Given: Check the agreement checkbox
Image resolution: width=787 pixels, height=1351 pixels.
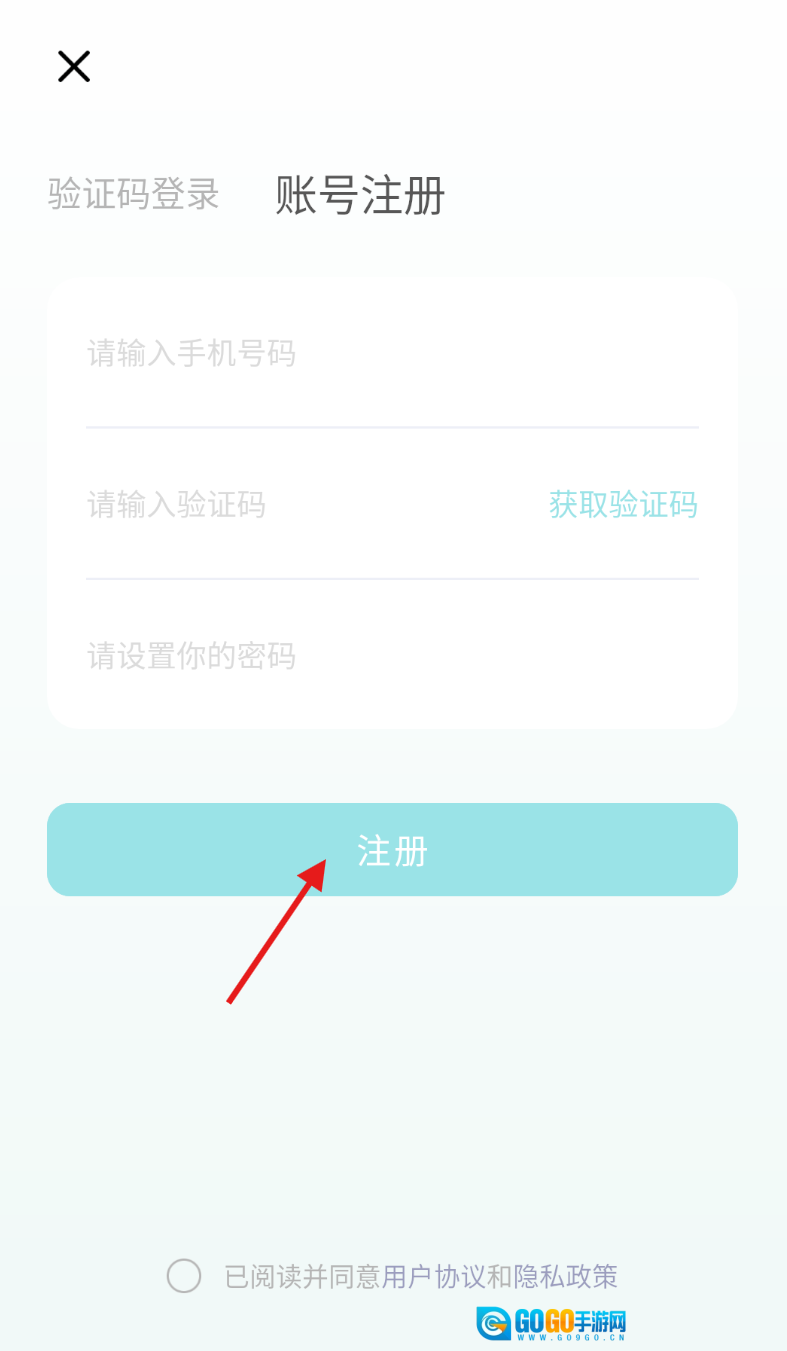Looking at the screenshot, I should pyautogui.click(x=184, y=1276).
